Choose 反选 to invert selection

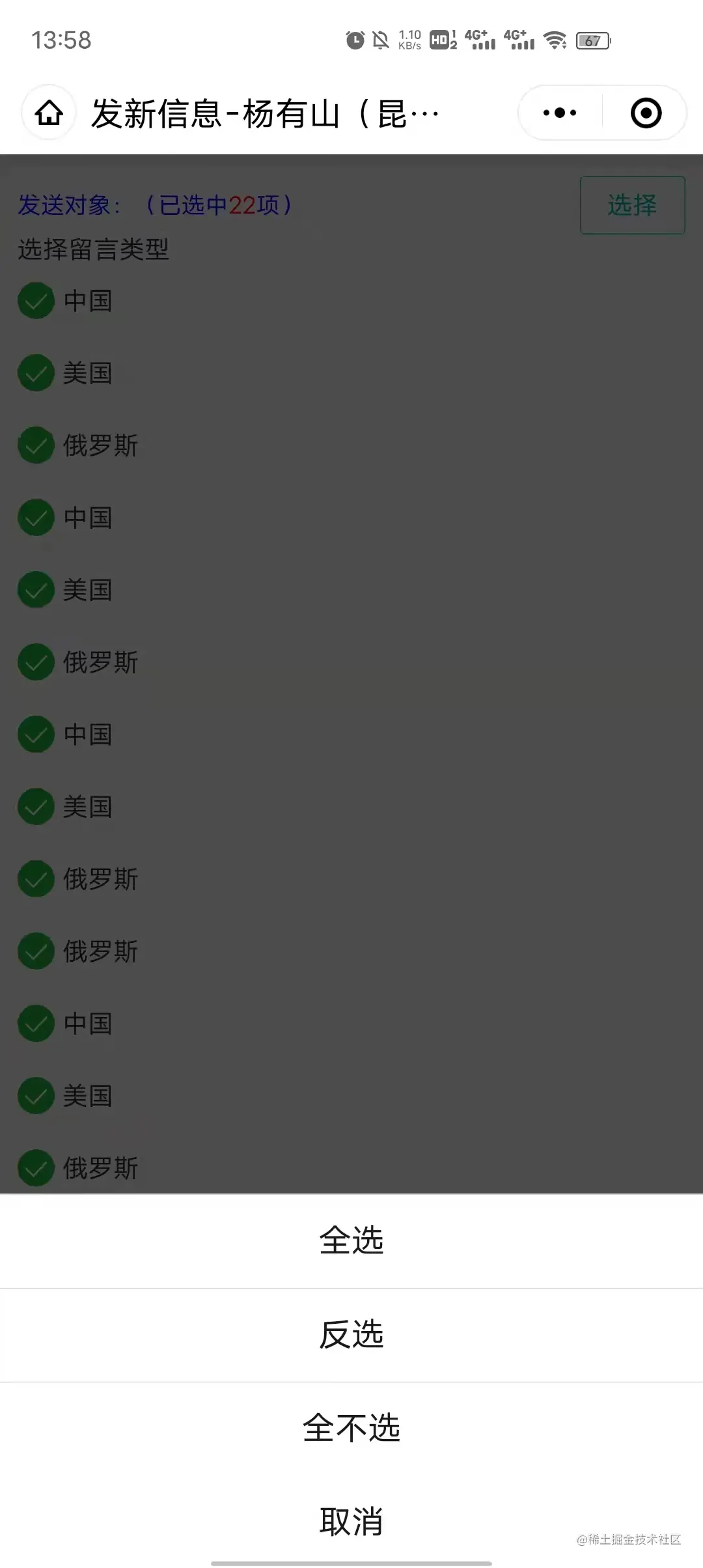pos(351,1334)
